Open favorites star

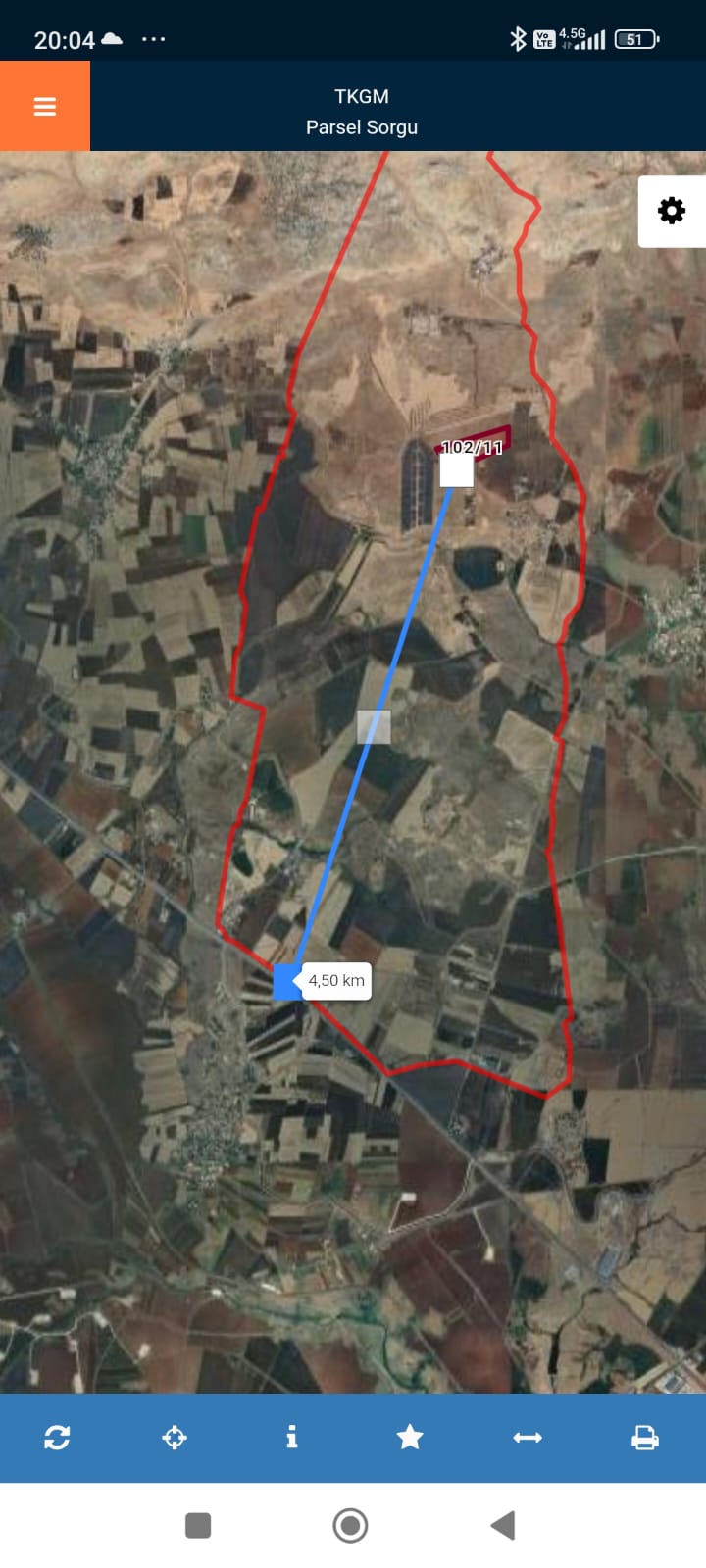tap(410, 1438)
